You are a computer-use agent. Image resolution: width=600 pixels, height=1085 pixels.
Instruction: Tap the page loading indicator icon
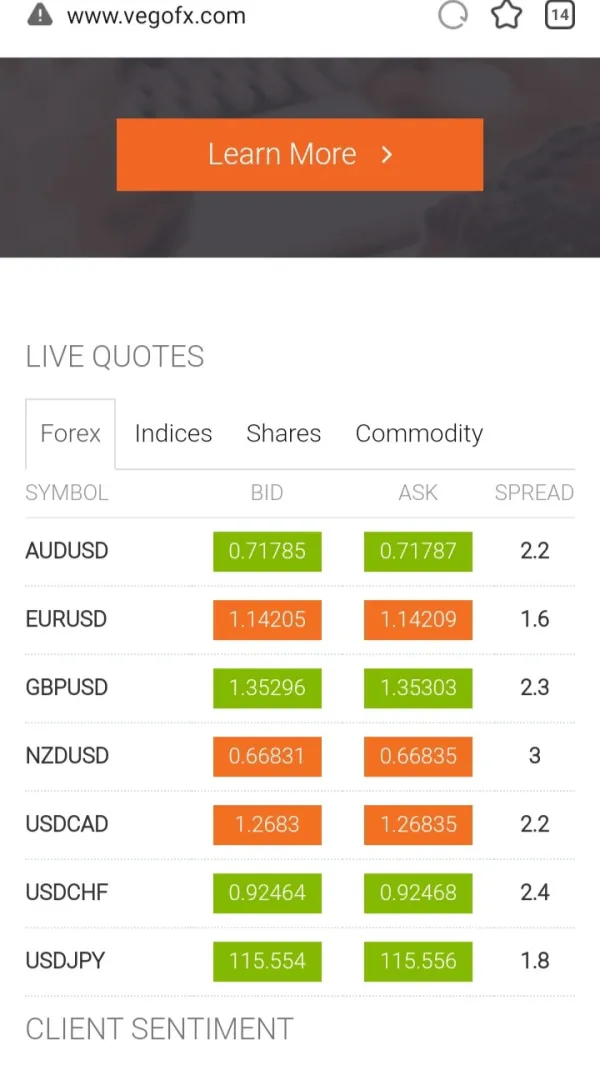click(x=453, y=16)
